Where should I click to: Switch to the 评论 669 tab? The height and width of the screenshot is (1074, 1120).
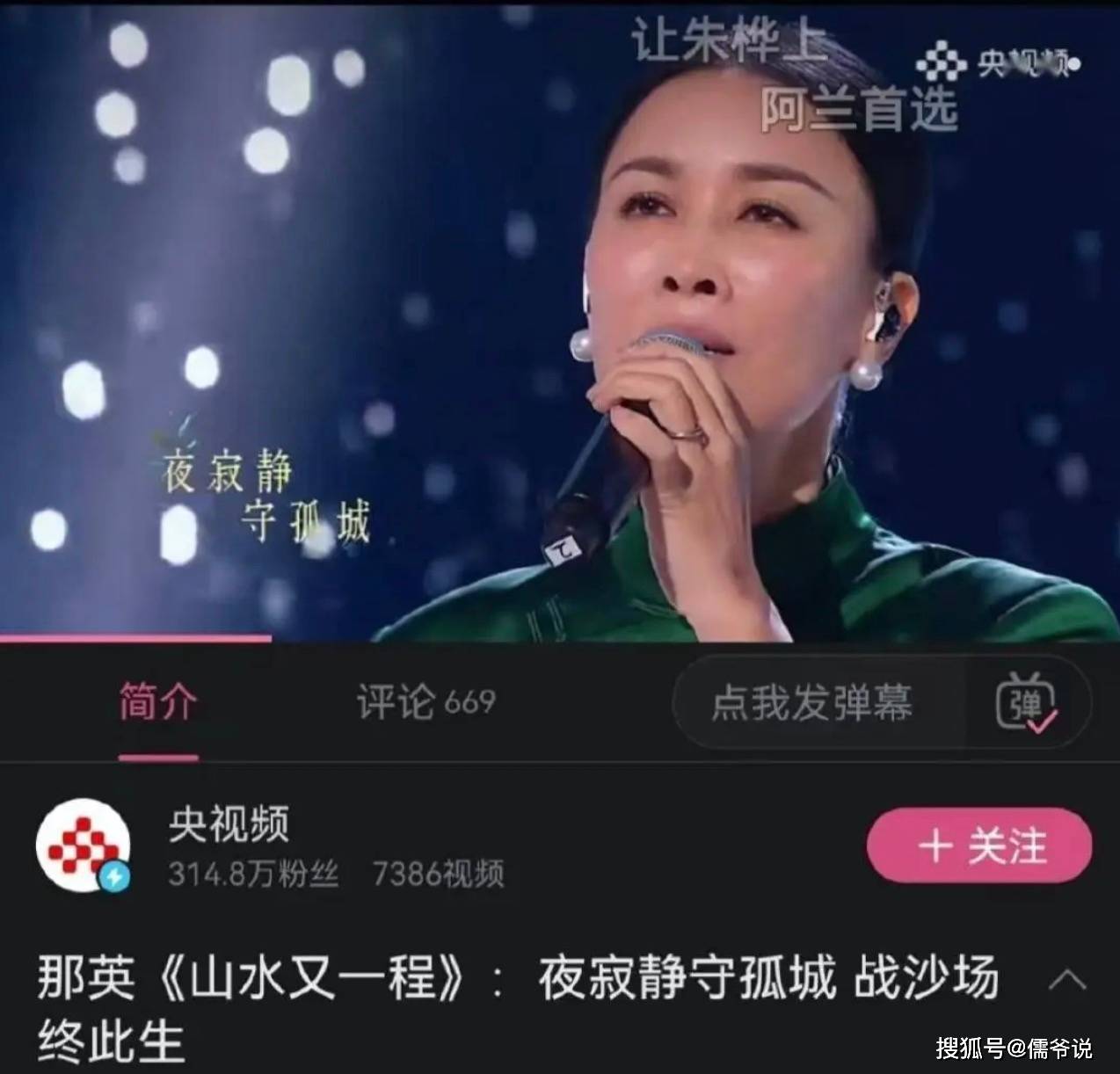tap(425, 702)
